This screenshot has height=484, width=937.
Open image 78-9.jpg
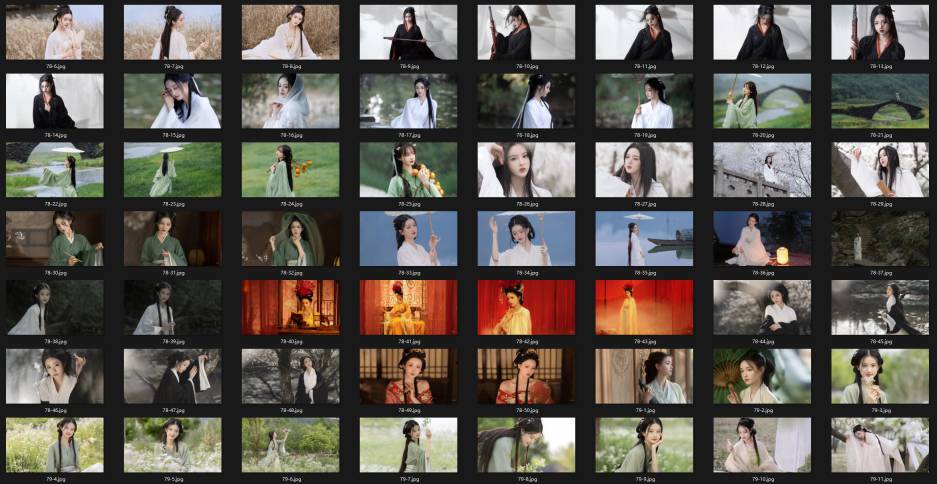pos(408,32)
